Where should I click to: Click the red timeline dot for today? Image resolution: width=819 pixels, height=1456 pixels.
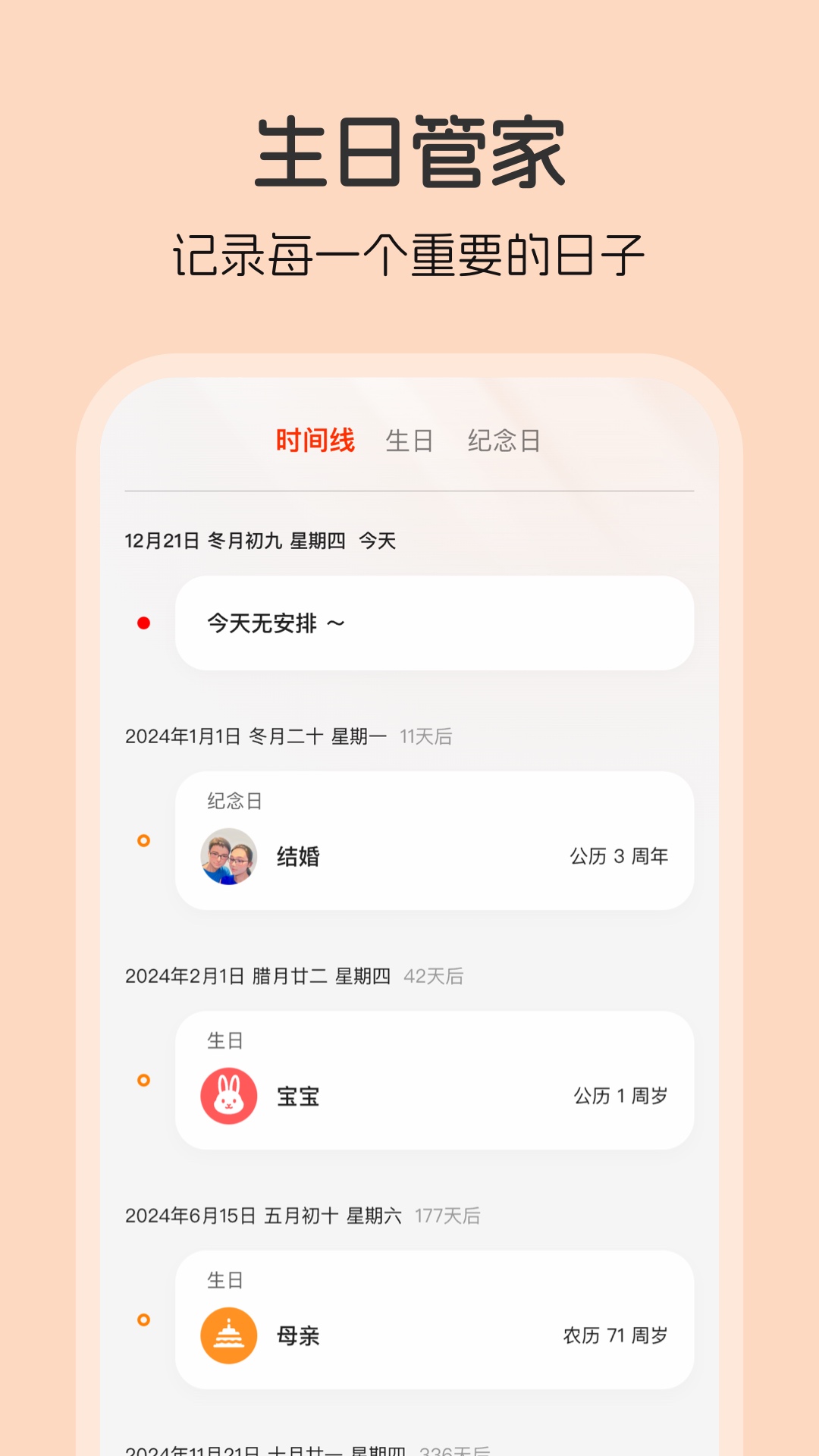click(x=144, y=623)
